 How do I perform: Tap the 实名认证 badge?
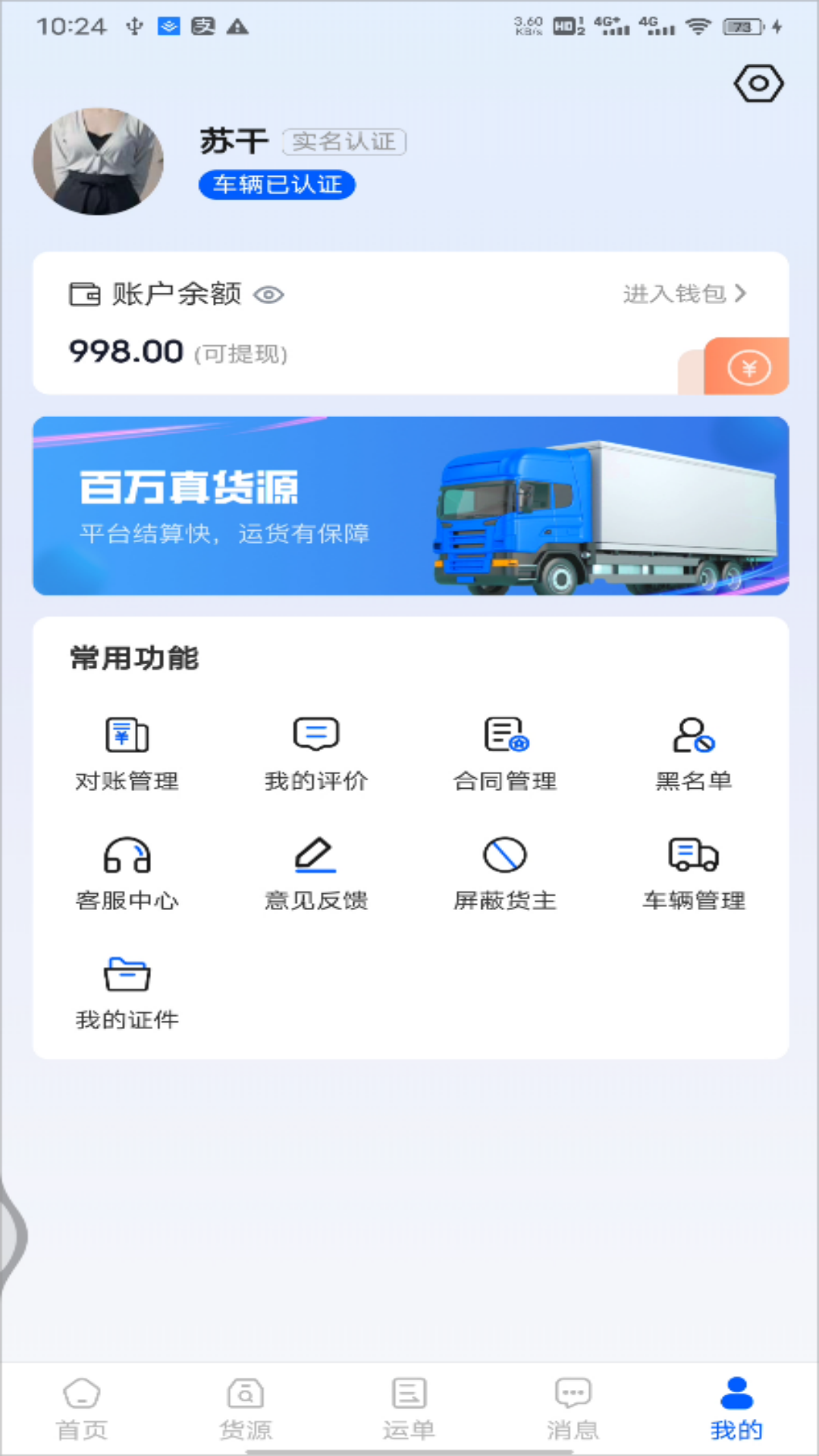[344, 142]
